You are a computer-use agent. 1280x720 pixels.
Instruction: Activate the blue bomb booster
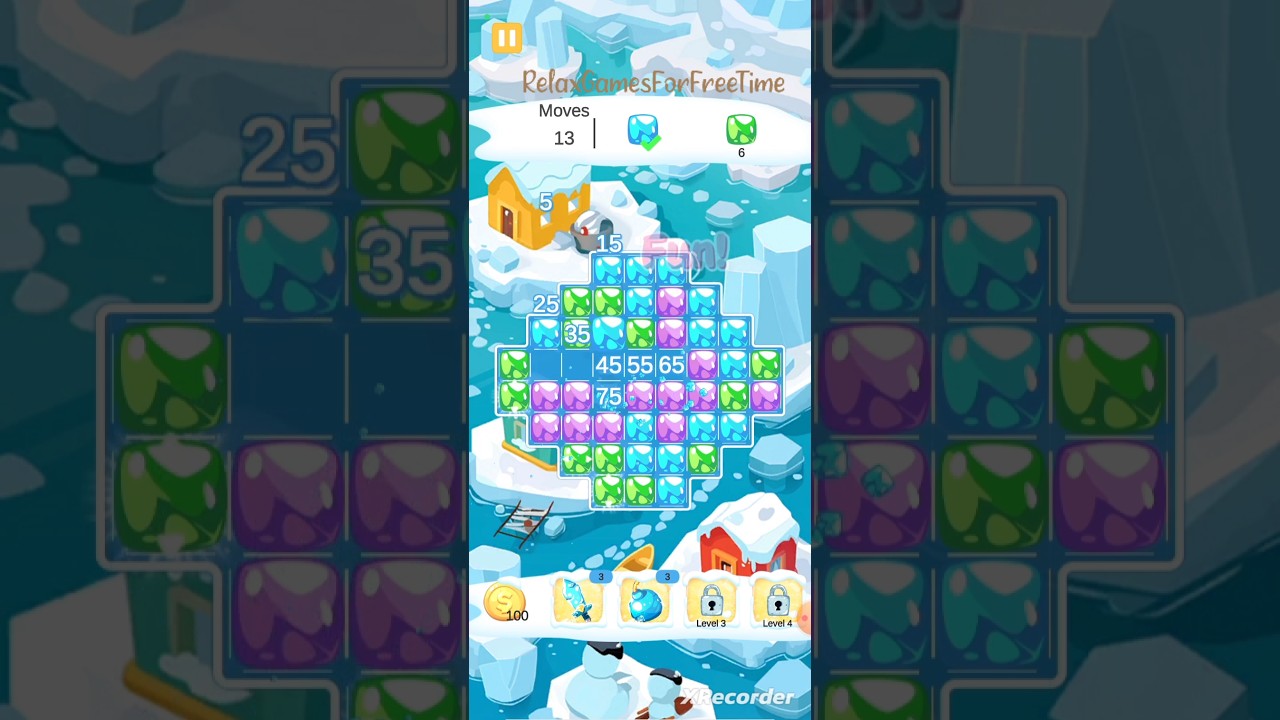(645, 601)
